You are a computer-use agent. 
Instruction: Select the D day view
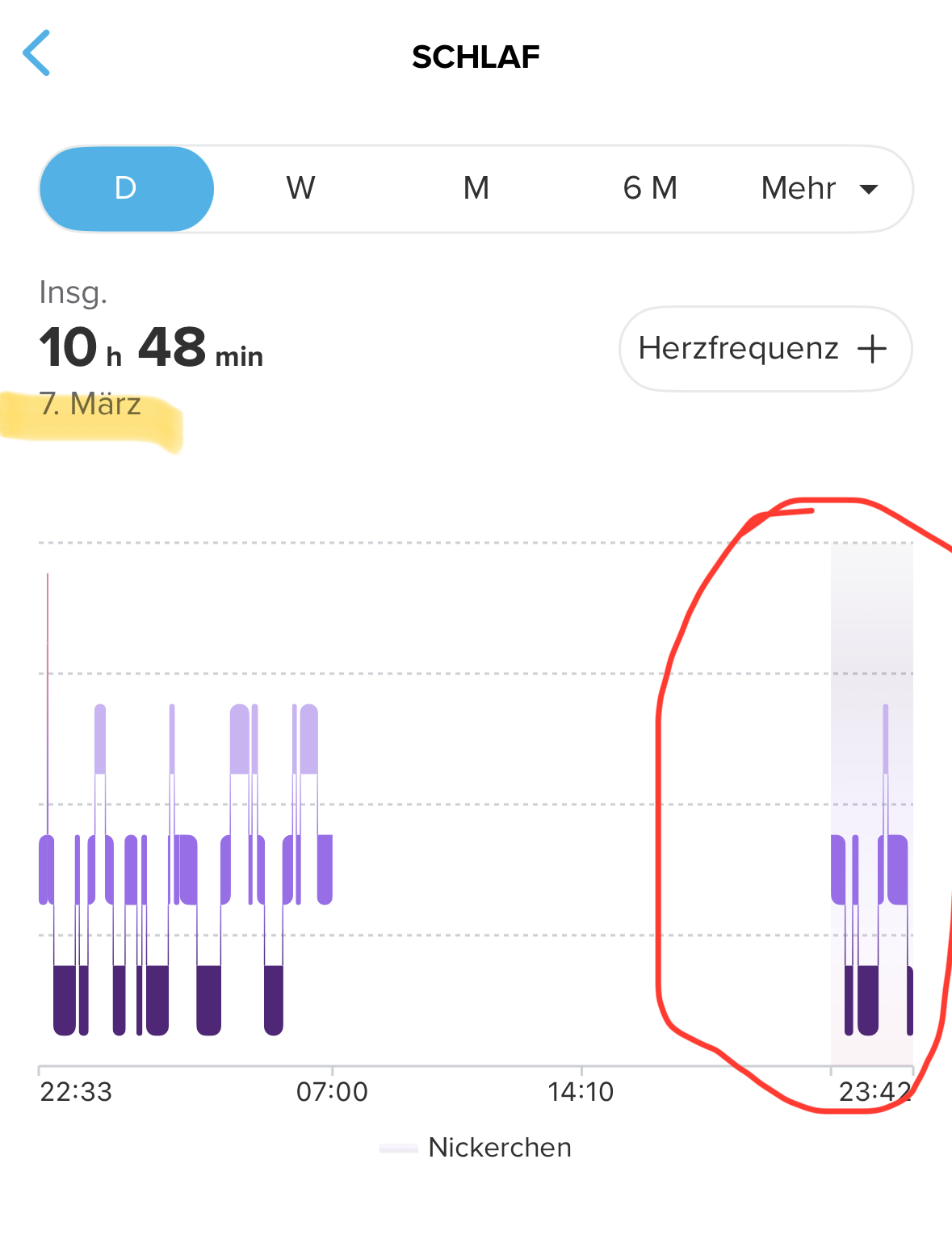tap(126, 189)
